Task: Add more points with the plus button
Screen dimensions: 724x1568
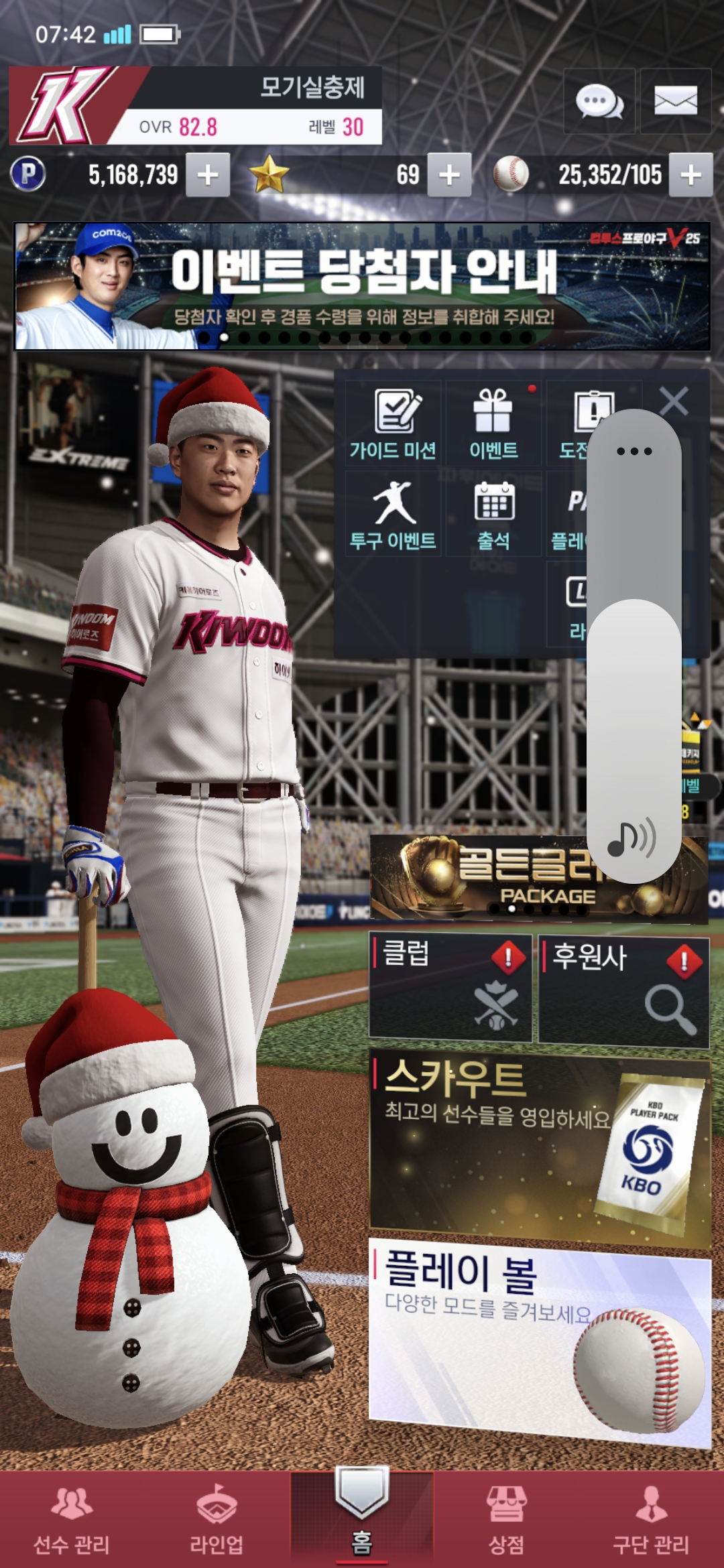Action: (x=208, y=175)
